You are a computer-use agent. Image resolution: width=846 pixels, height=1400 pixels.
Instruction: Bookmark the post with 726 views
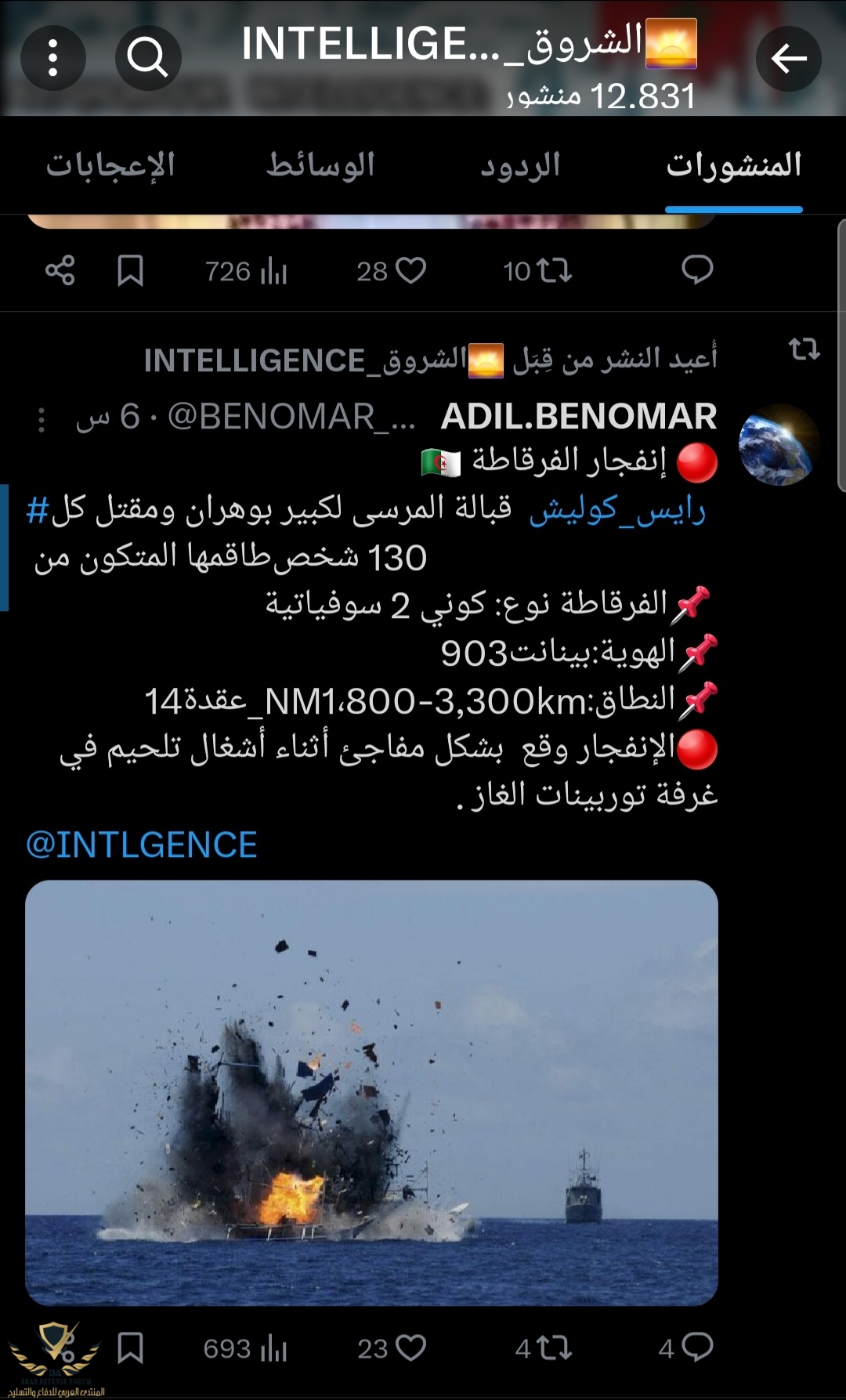[x=130, y=271]
